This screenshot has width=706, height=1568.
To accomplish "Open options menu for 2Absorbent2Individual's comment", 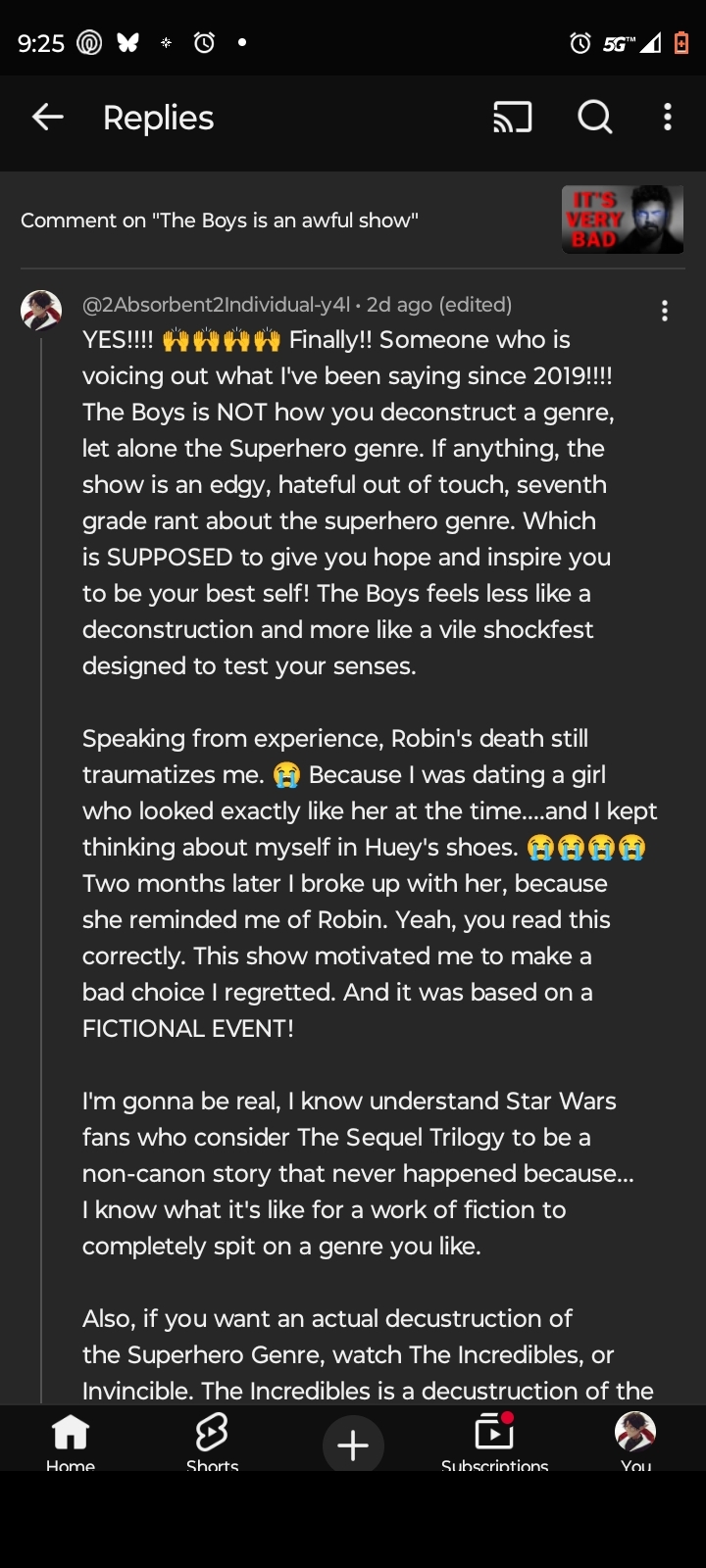I will point(665,312).
